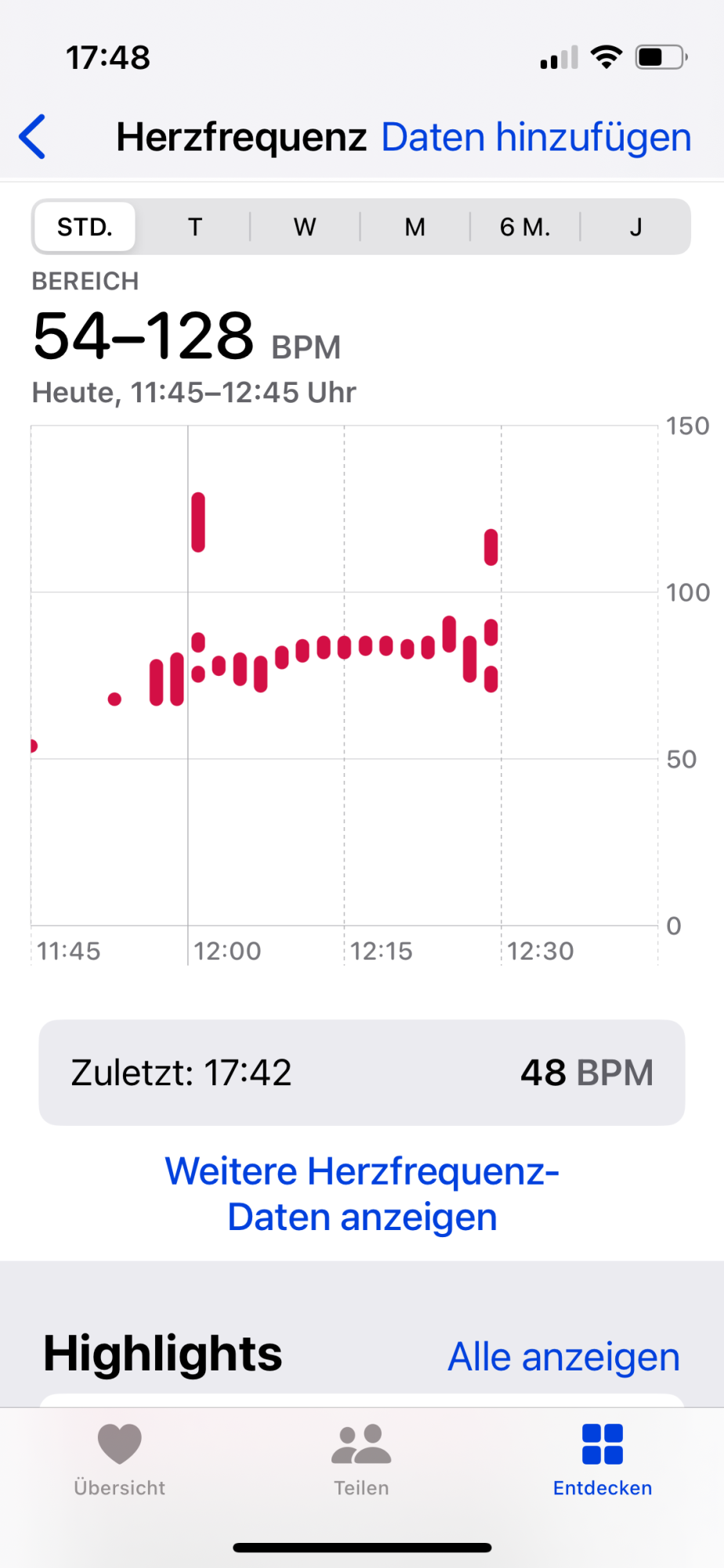Switch to the Teilen tab
The width and height of the screenshot is (724, 1568).
tap(361, 1460)
